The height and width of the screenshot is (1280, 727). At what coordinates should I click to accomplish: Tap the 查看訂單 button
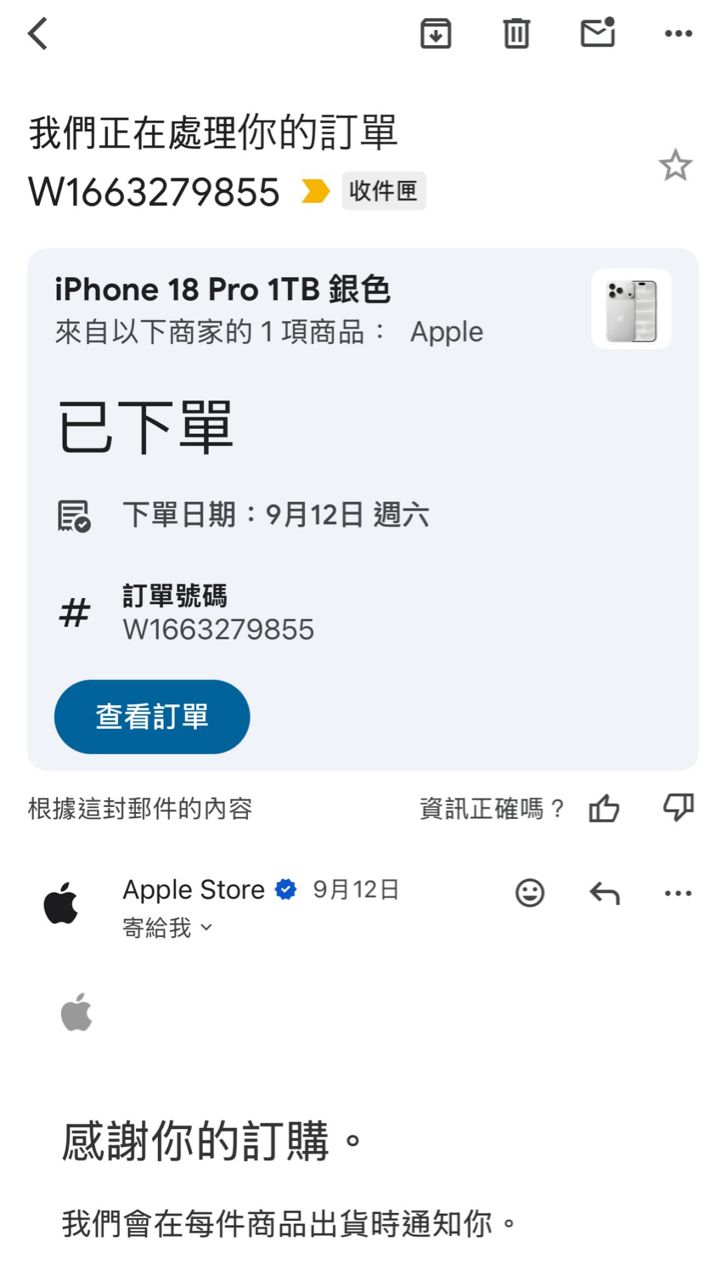152,717
